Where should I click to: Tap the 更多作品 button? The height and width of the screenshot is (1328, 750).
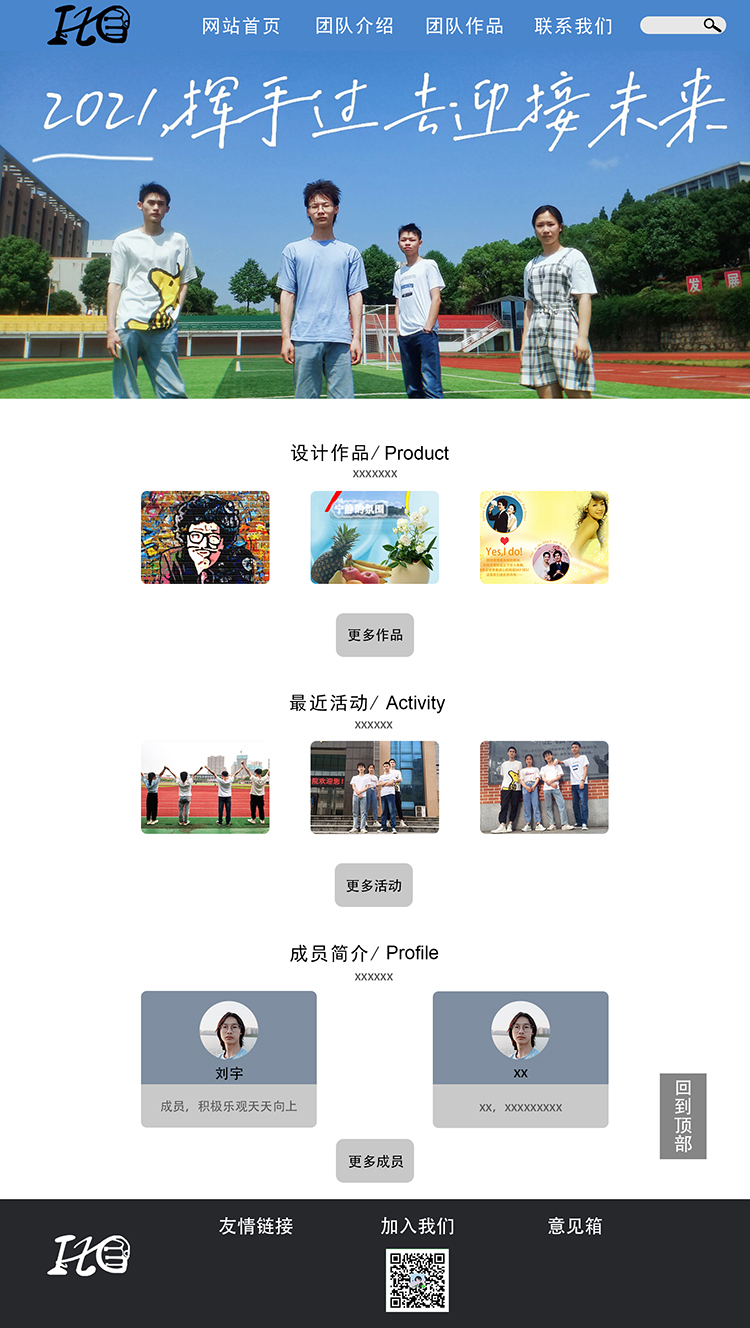click(x=374, y=635)
